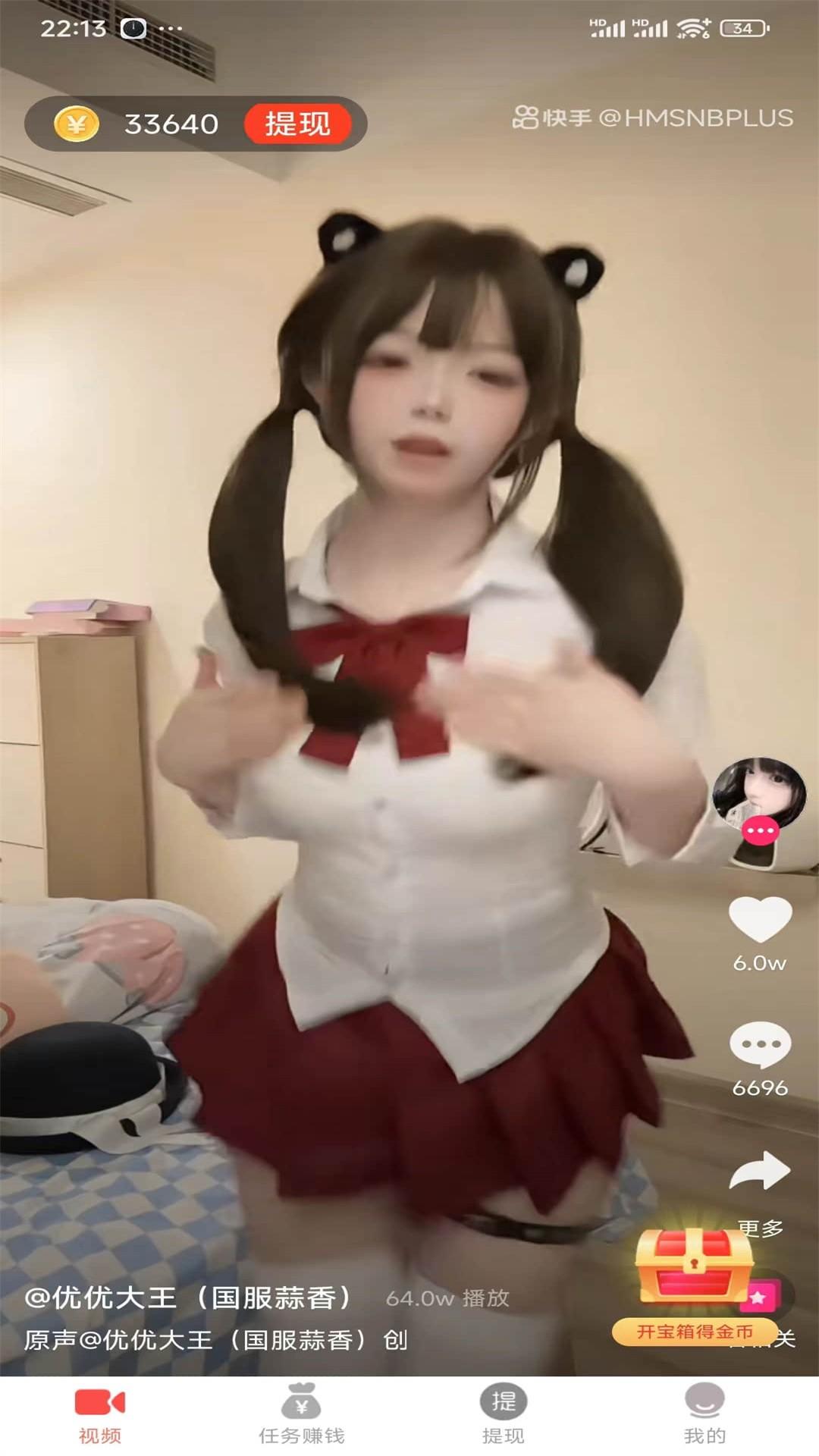Open @优优大王（国服蒜香）author name link

188,1298
